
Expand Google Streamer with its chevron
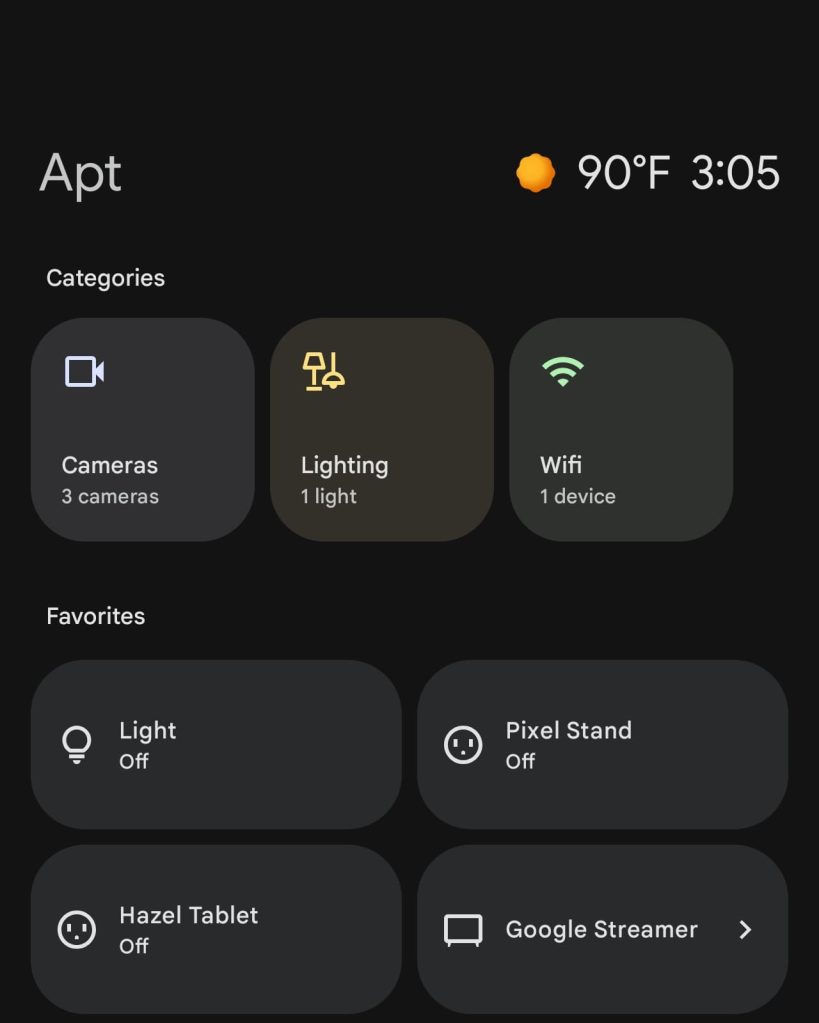coord(744,929)
